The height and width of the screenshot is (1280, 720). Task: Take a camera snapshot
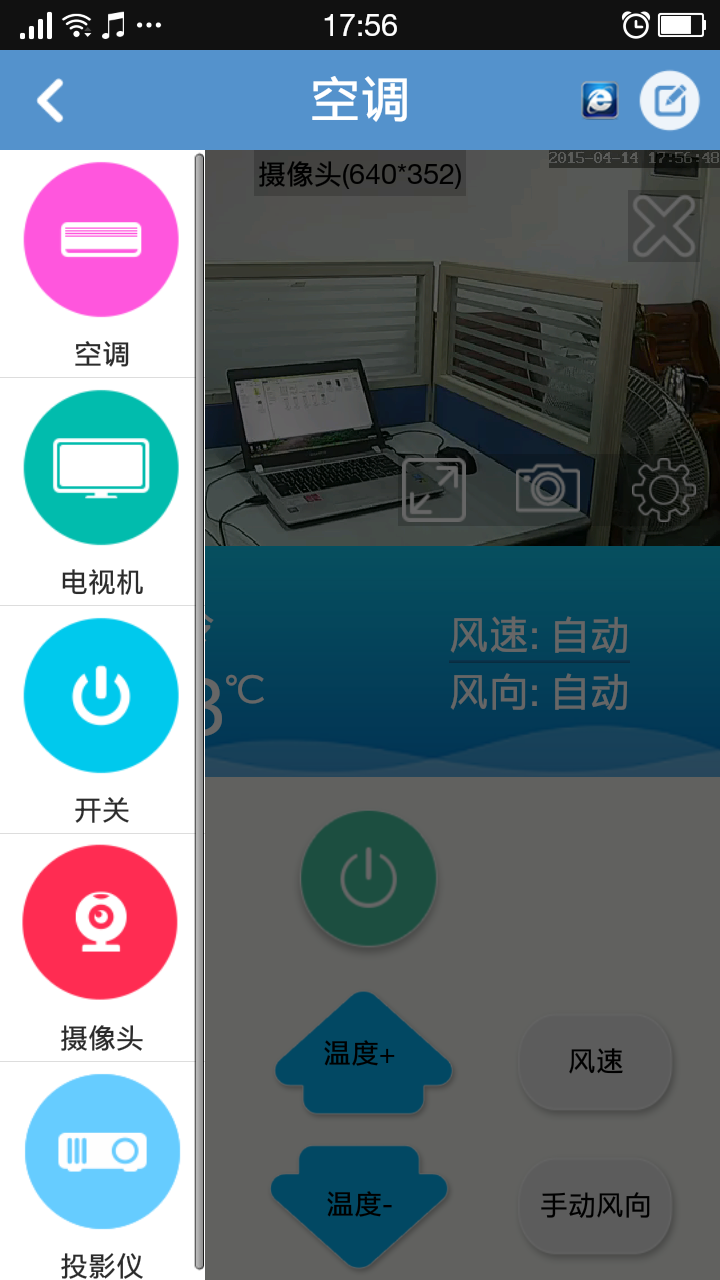[548, 489]
